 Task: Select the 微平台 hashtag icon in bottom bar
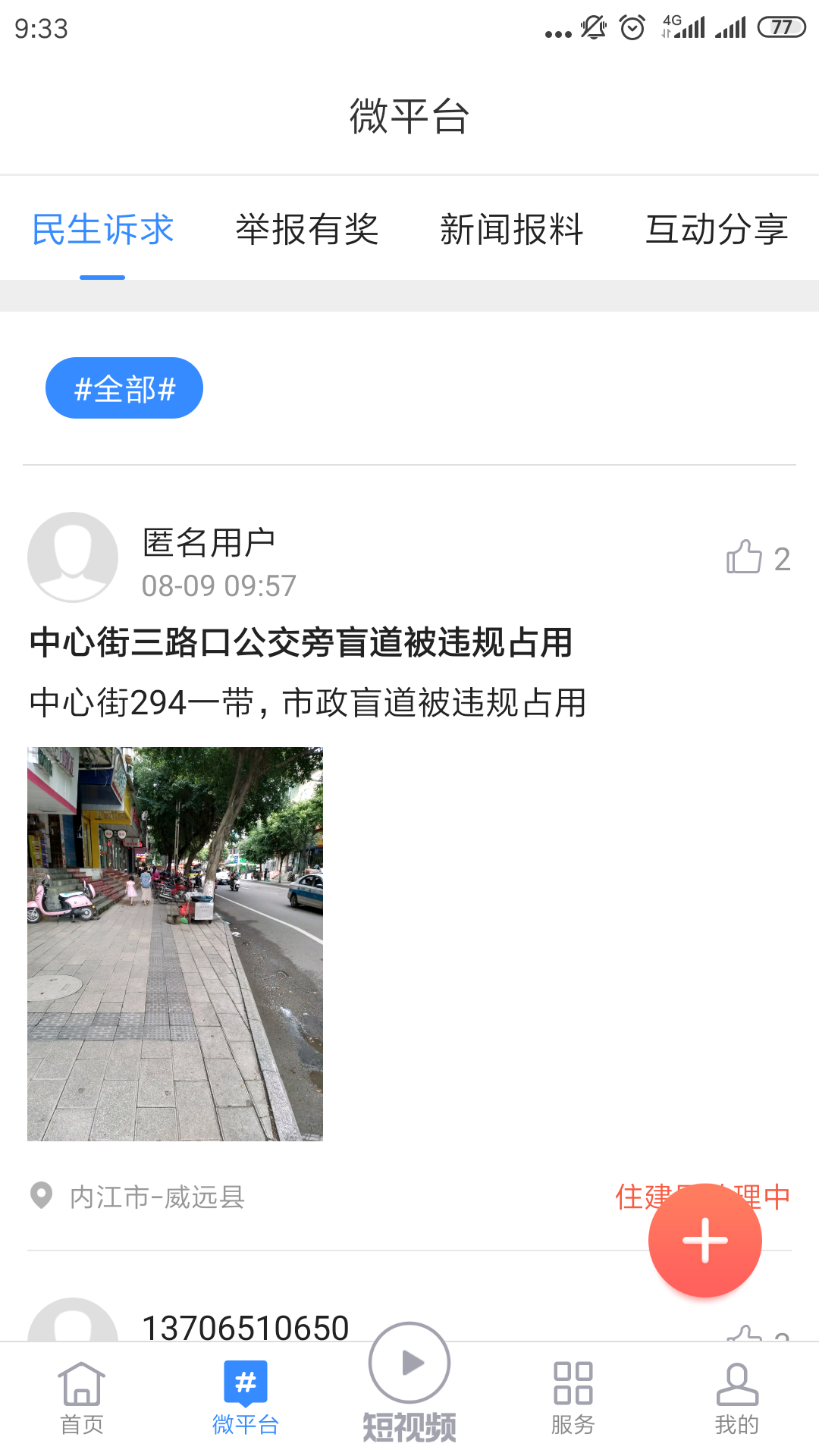pos(246,1382)
